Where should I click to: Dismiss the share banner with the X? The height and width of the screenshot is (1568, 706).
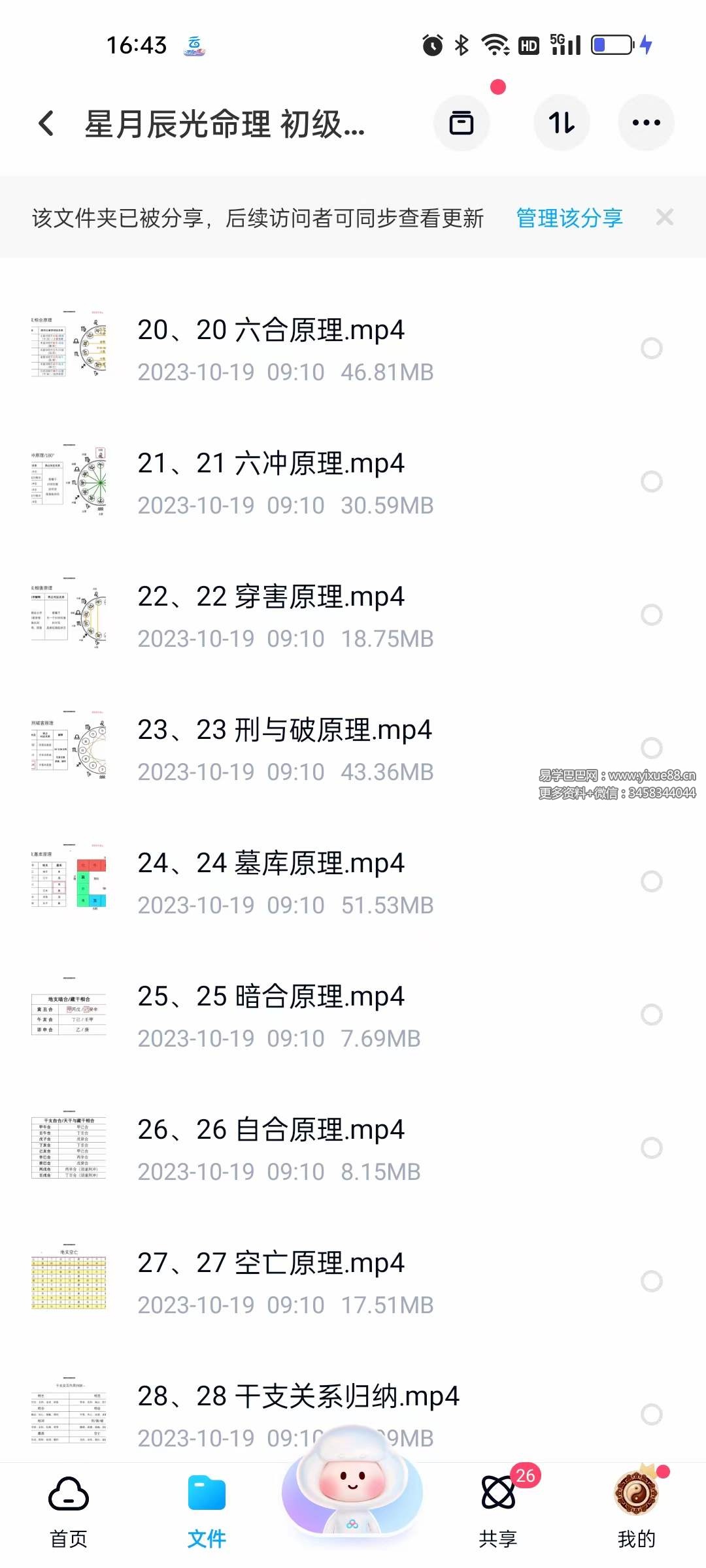[x=665, y=218]
